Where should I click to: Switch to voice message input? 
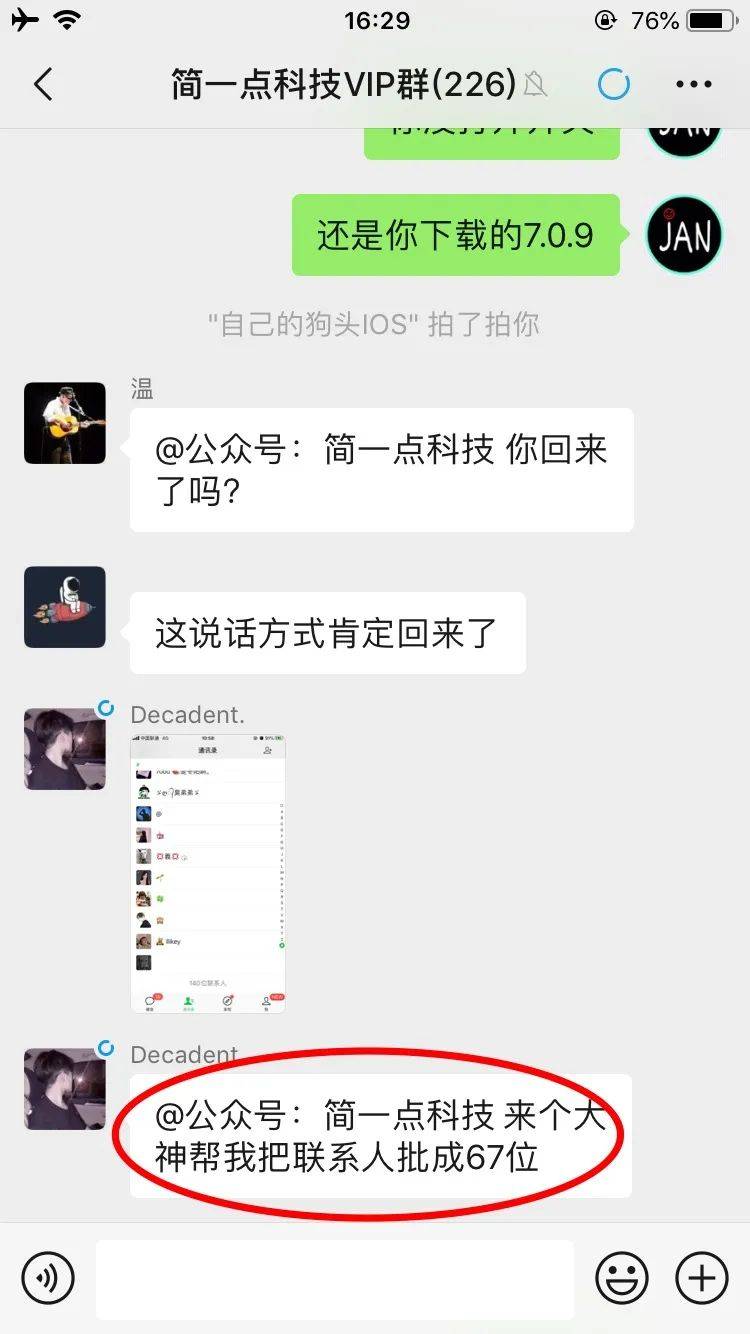[x=48, y=1277]
